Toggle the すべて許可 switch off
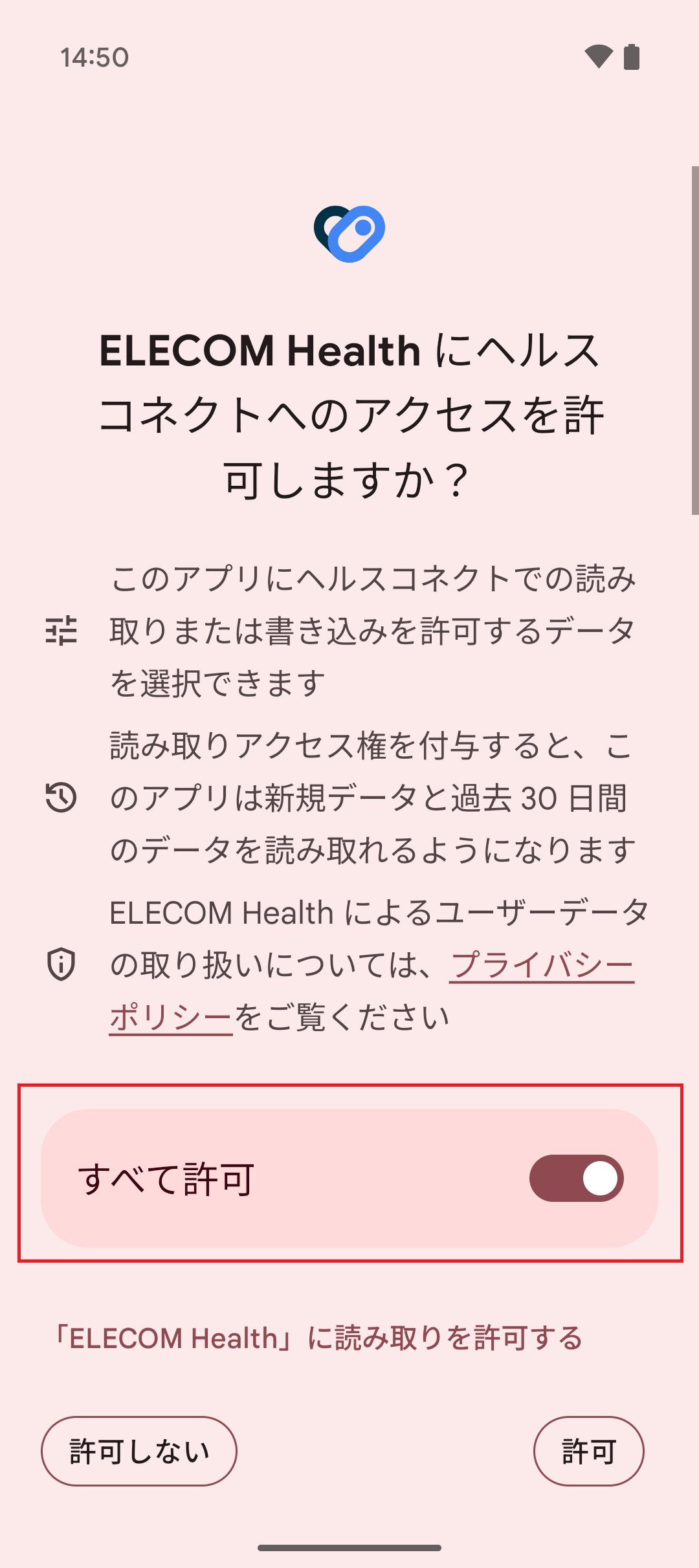The height and width of the screenshot is (1568, 699). pyautogui.click(x=576, y=1178)
